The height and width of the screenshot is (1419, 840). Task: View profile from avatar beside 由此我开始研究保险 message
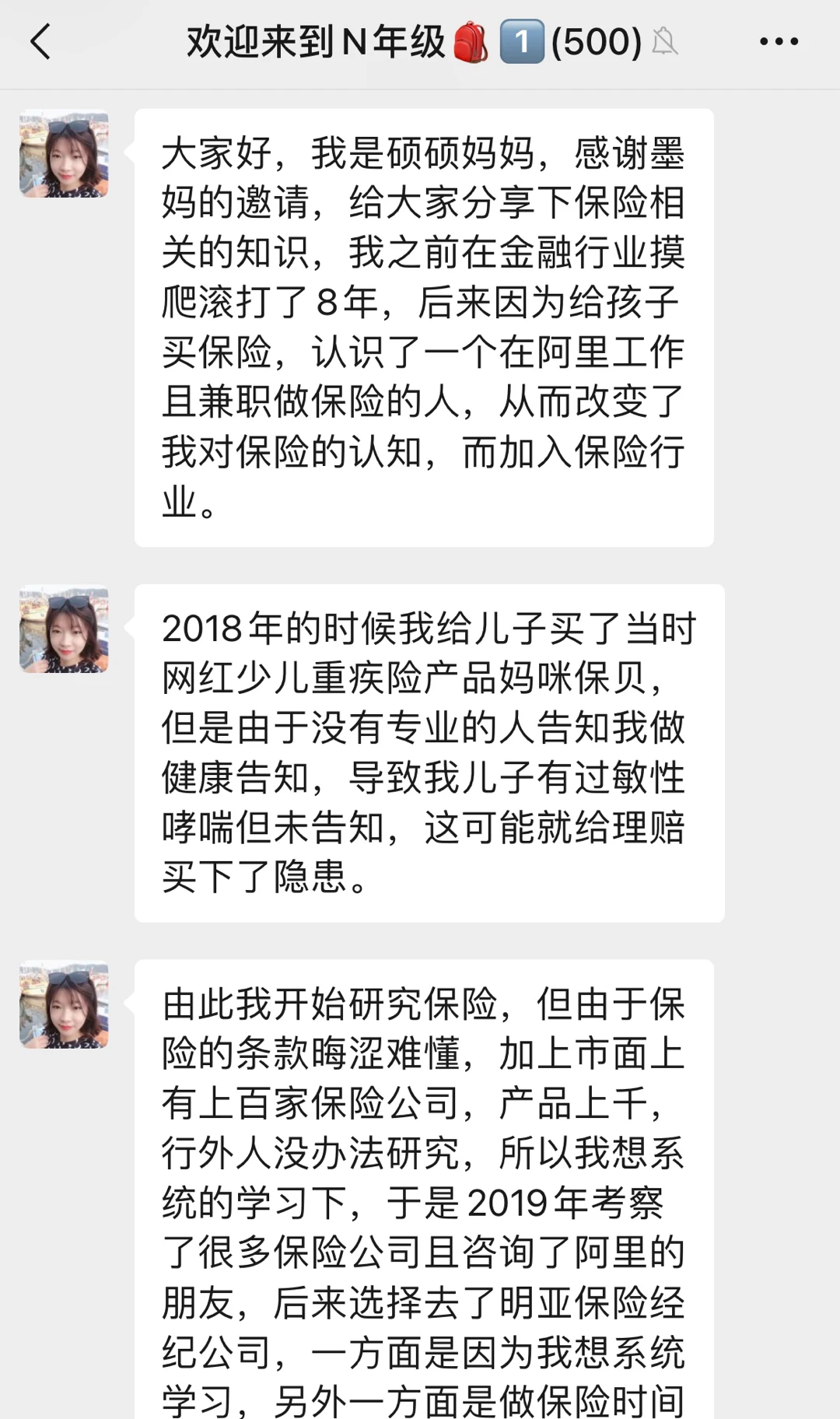64,1004
